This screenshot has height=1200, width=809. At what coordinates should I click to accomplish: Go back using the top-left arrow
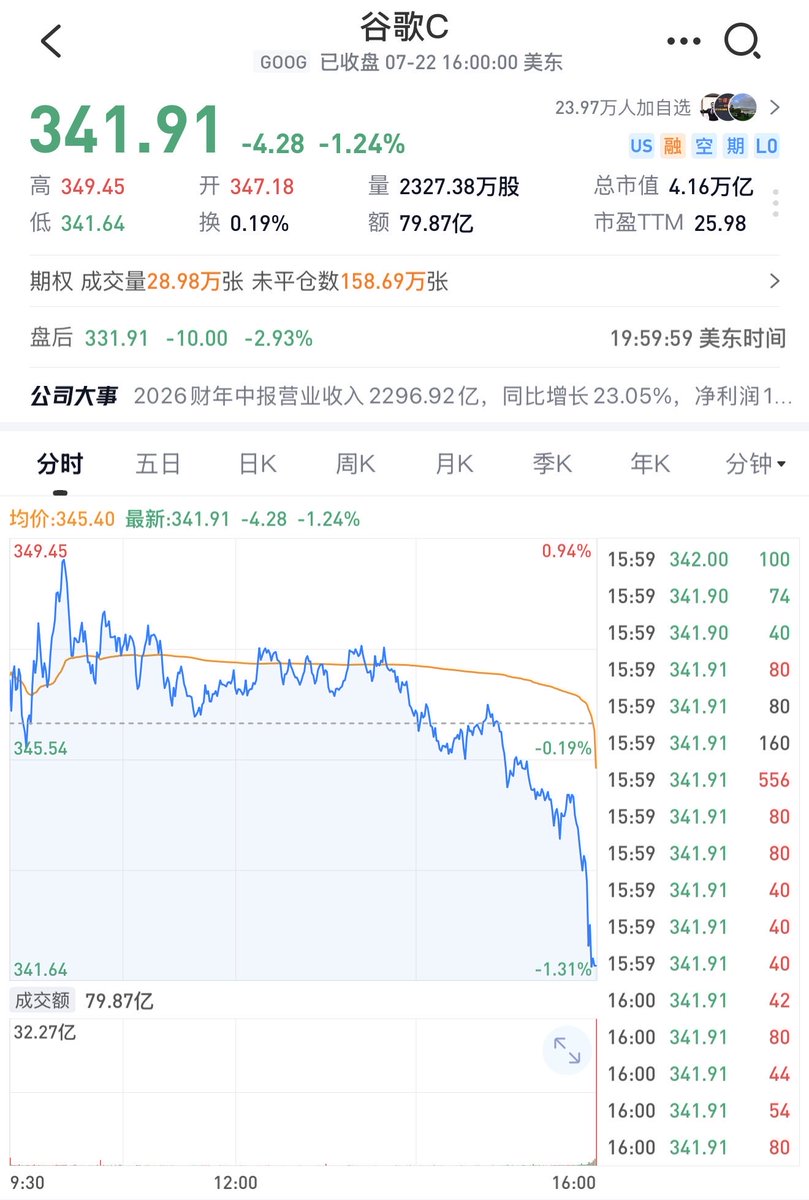coord(51,42)
